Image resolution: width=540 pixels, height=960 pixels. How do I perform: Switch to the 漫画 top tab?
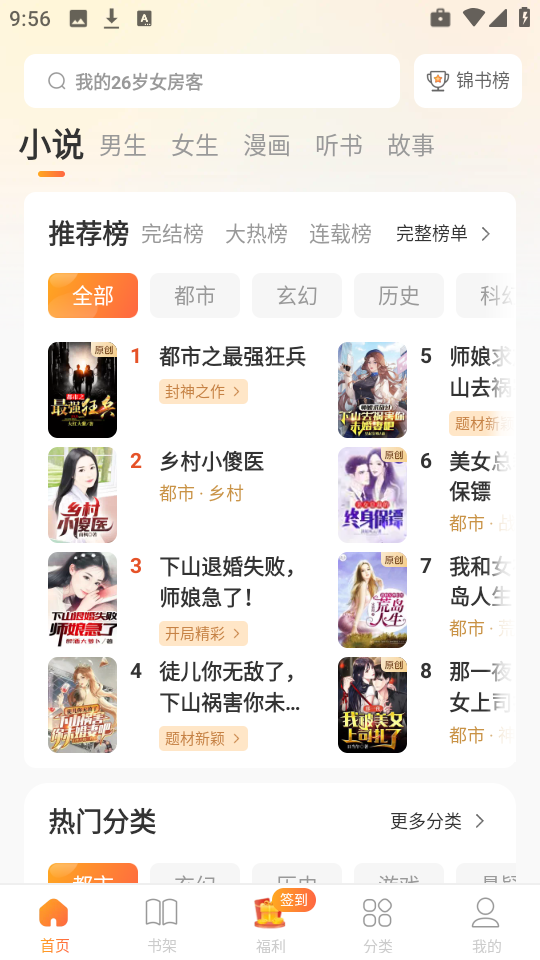coord(266,146)
